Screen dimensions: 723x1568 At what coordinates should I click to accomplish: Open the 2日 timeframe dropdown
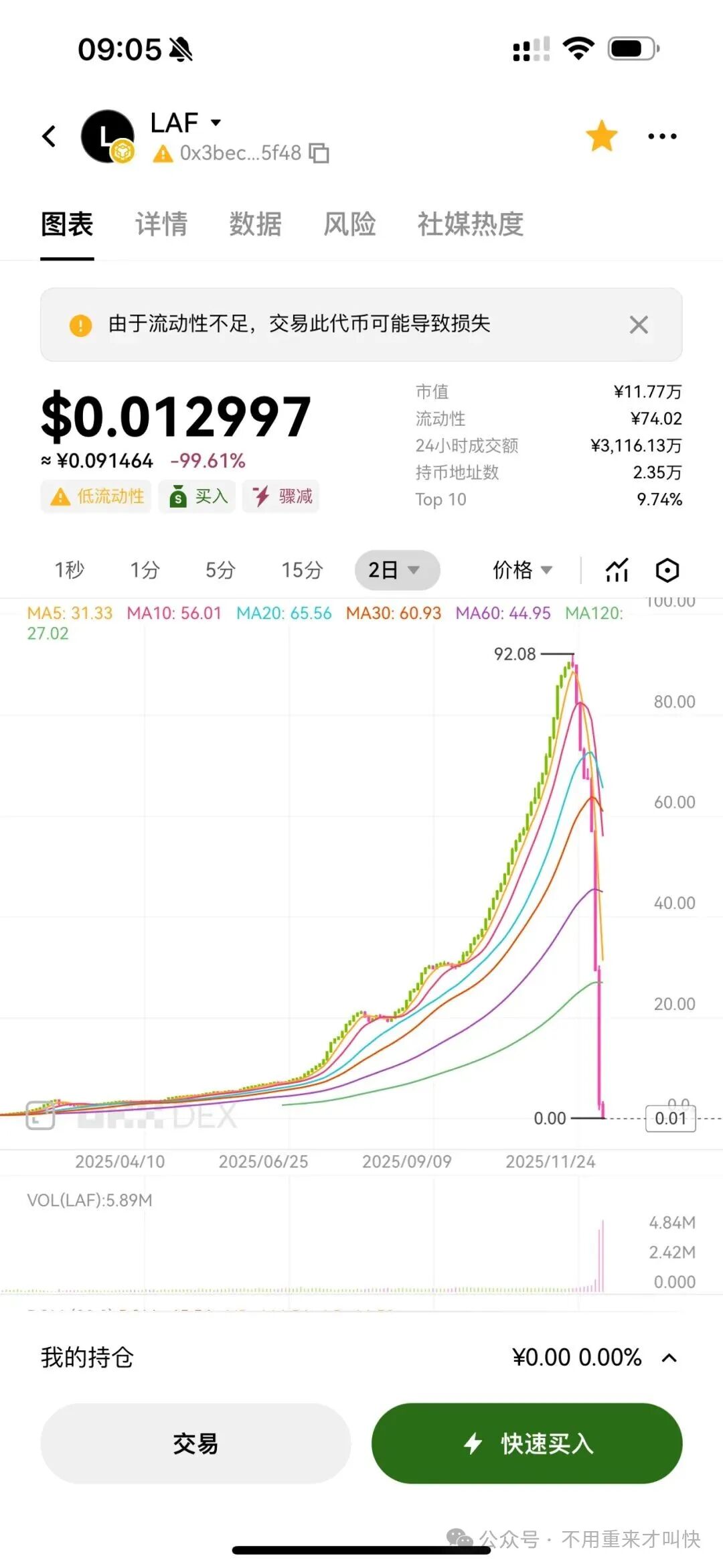[x=396, y=570]
